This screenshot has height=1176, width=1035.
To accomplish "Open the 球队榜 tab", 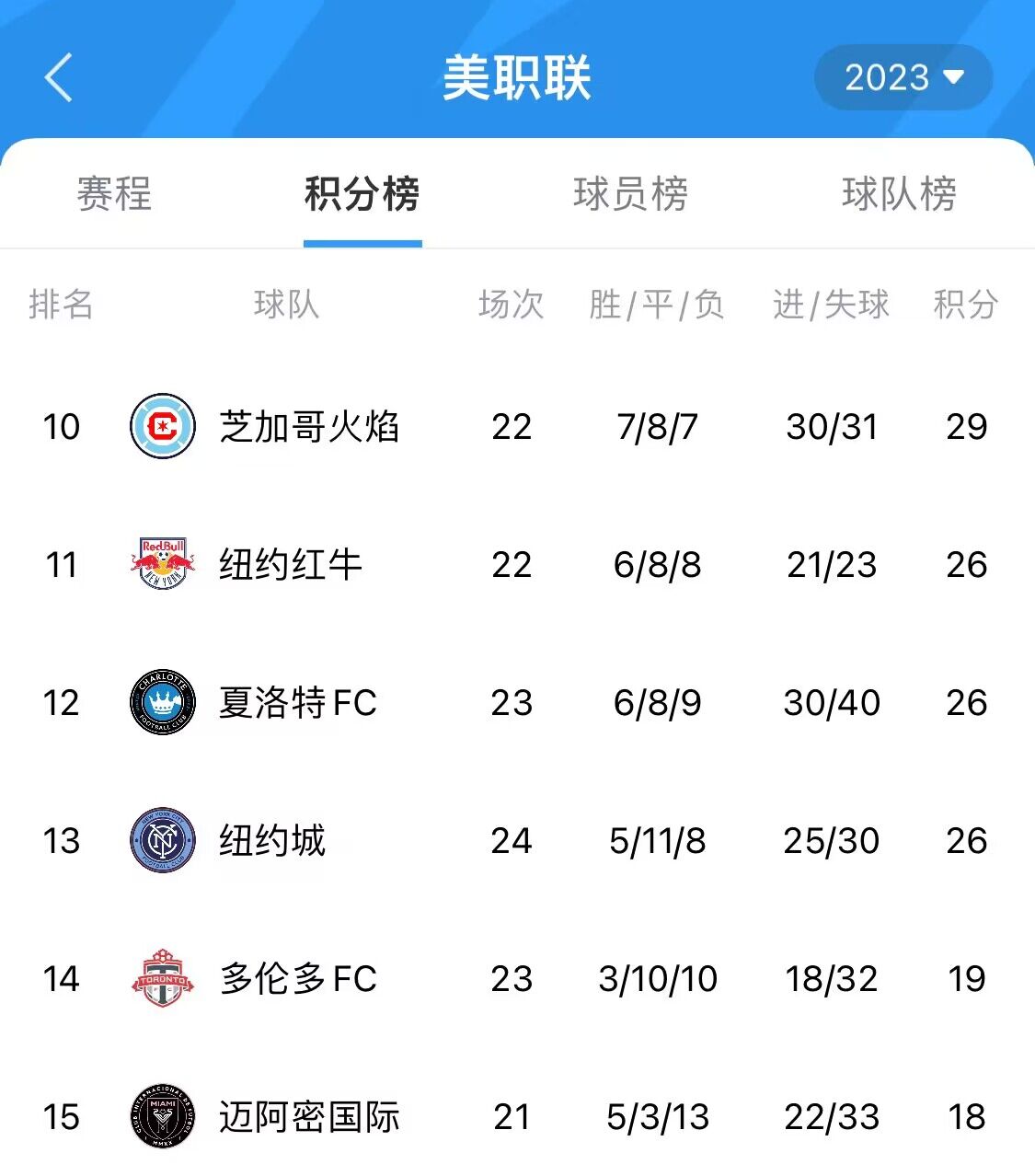I will (899, 194).
